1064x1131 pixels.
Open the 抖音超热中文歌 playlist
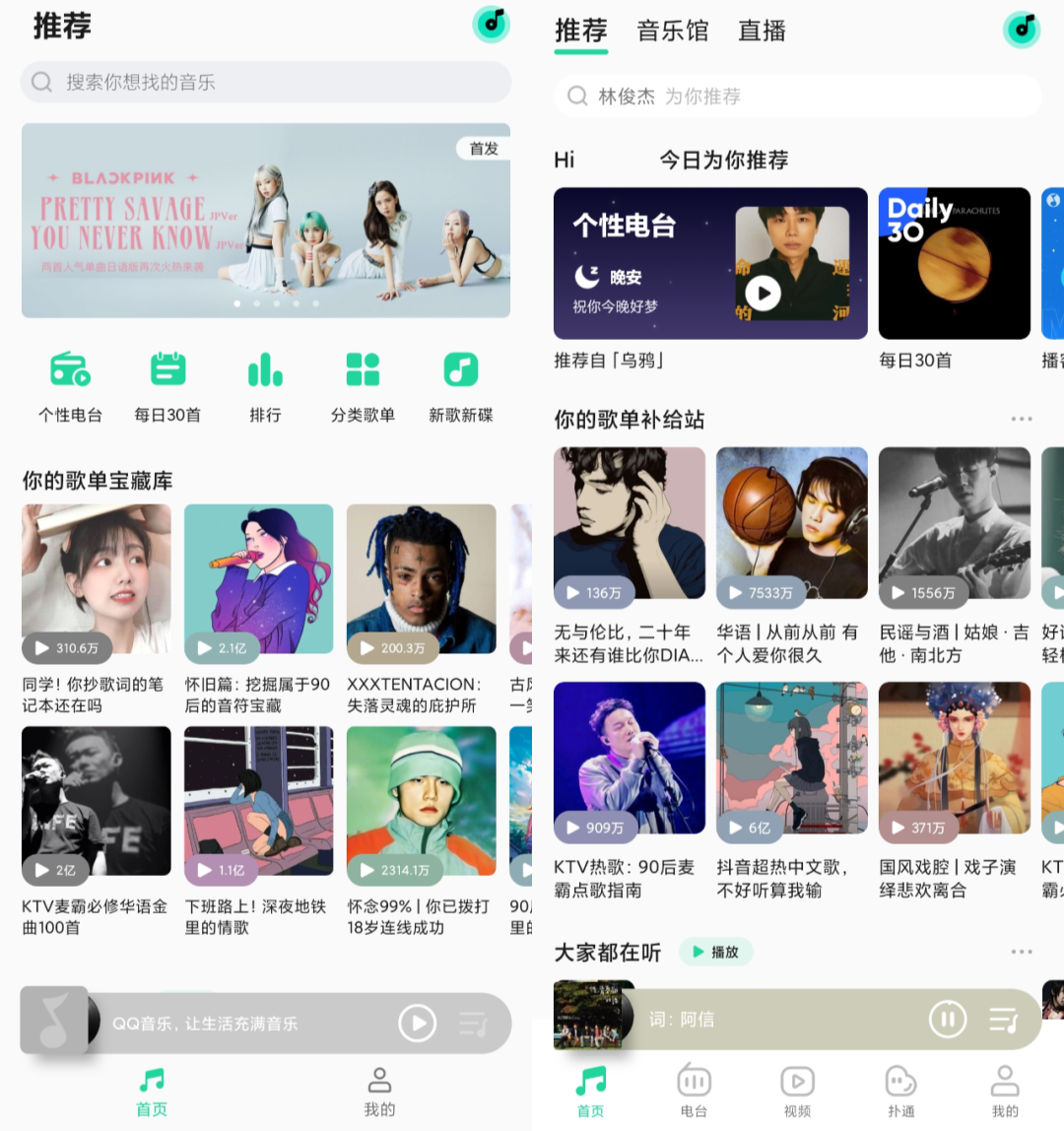(x=791, y=759)
